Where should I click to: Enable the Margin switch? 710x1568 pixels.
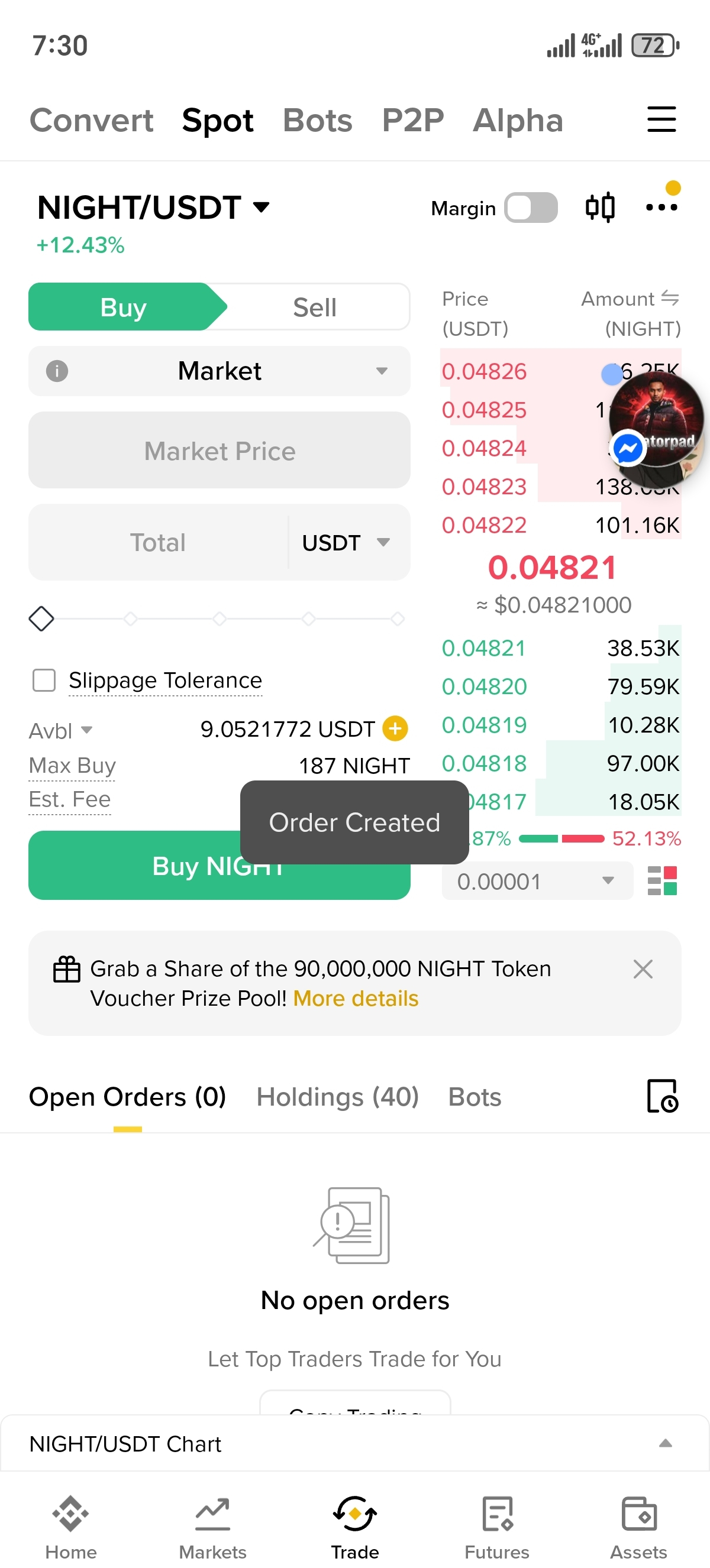(530, 208)
